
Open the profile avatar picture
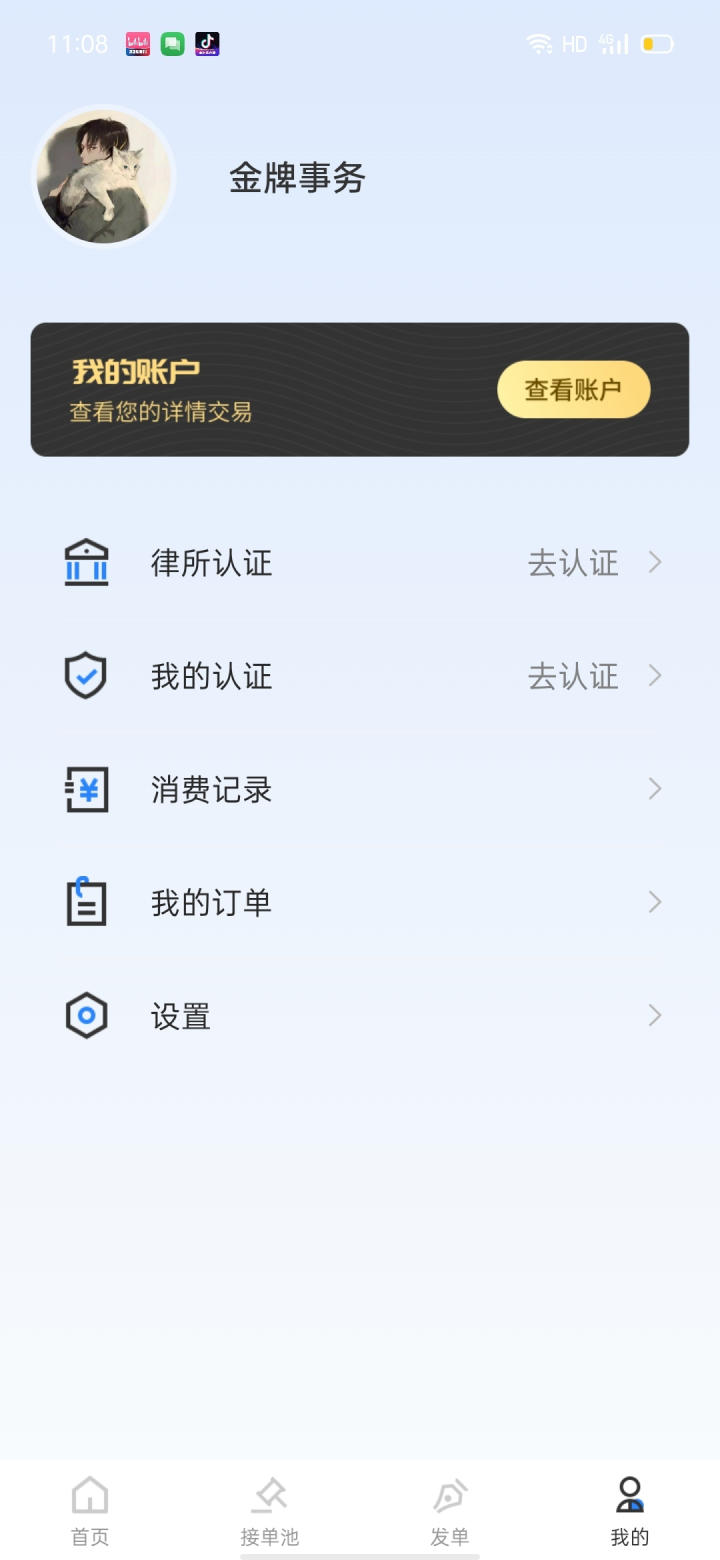tap(103, 176)
